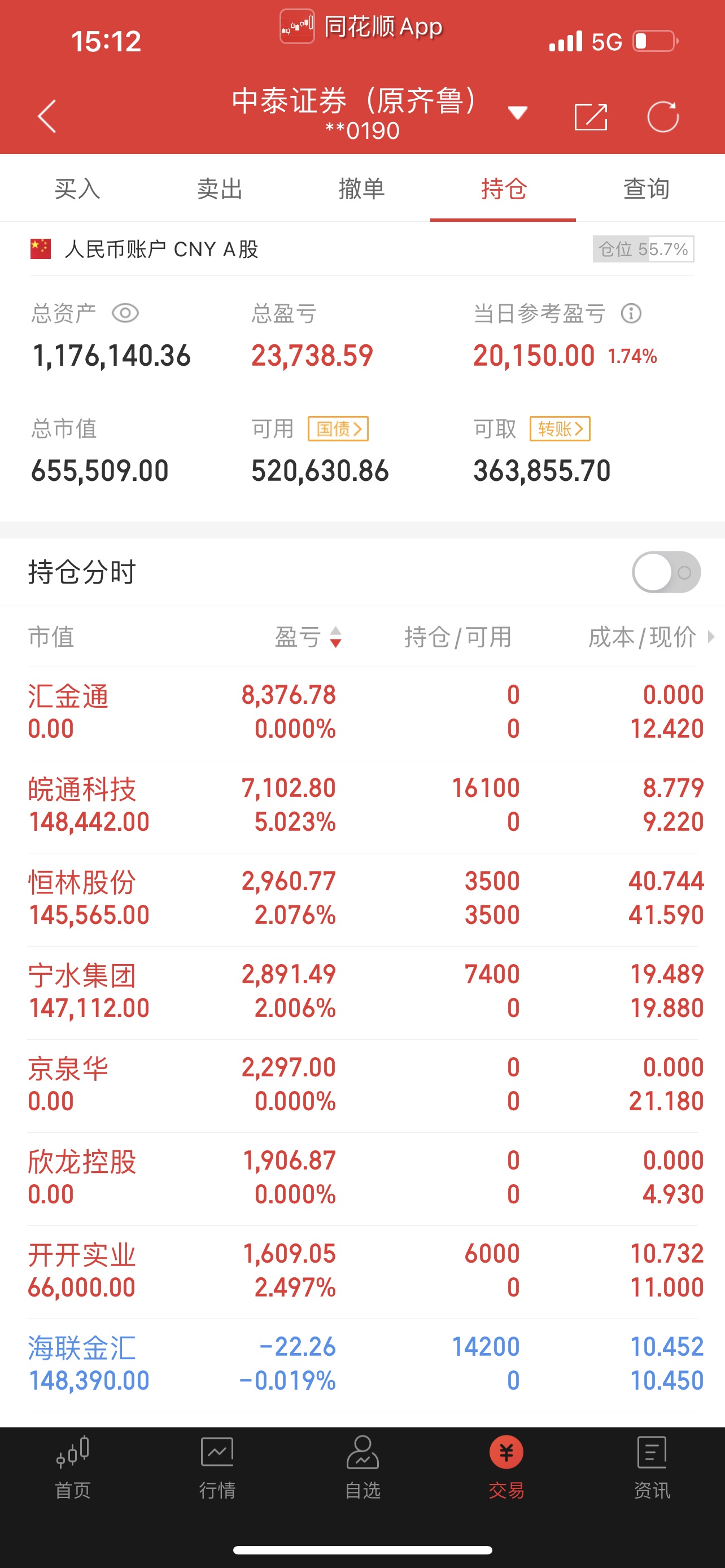This screenshot has height=1568, width=725.
Task: Open the 海联金汇 holding row
Action: (x=362, y=1365)
